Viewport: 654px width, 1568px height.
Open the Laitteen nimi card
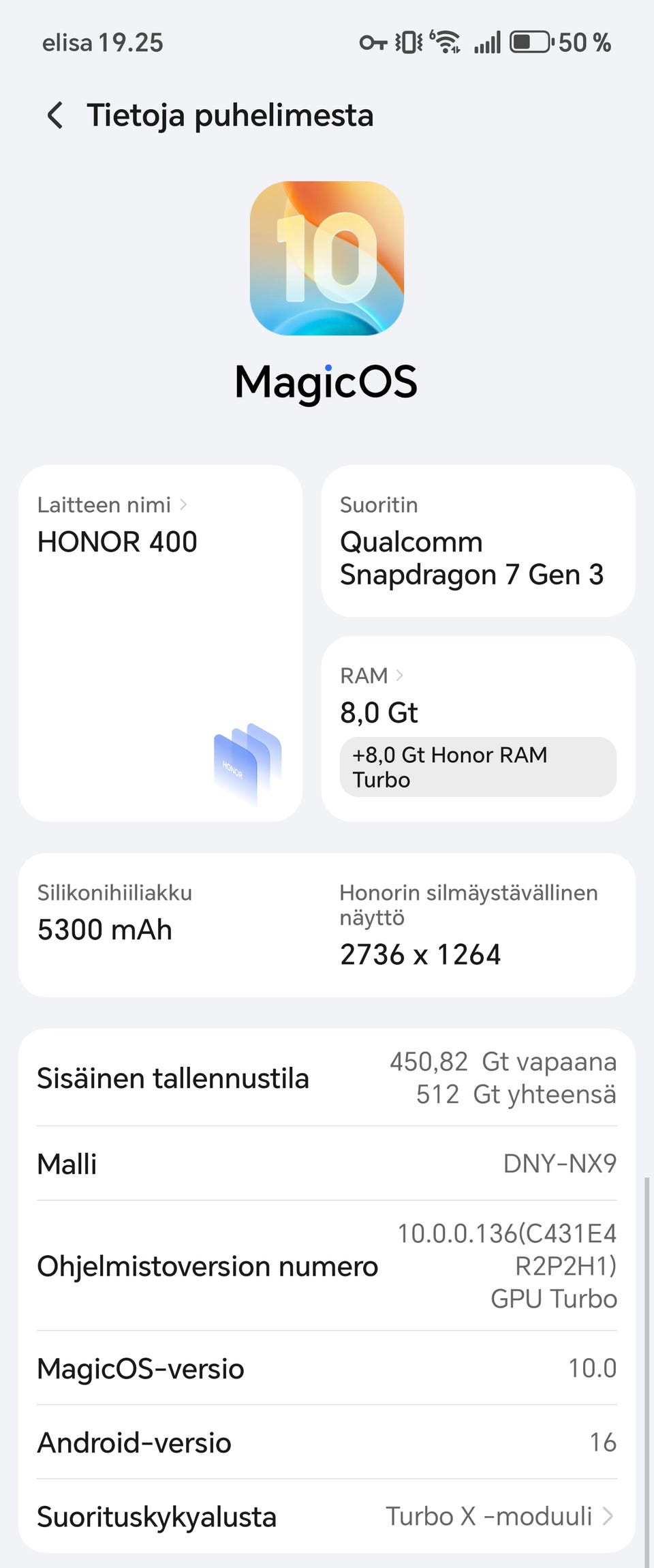point(160,642)
